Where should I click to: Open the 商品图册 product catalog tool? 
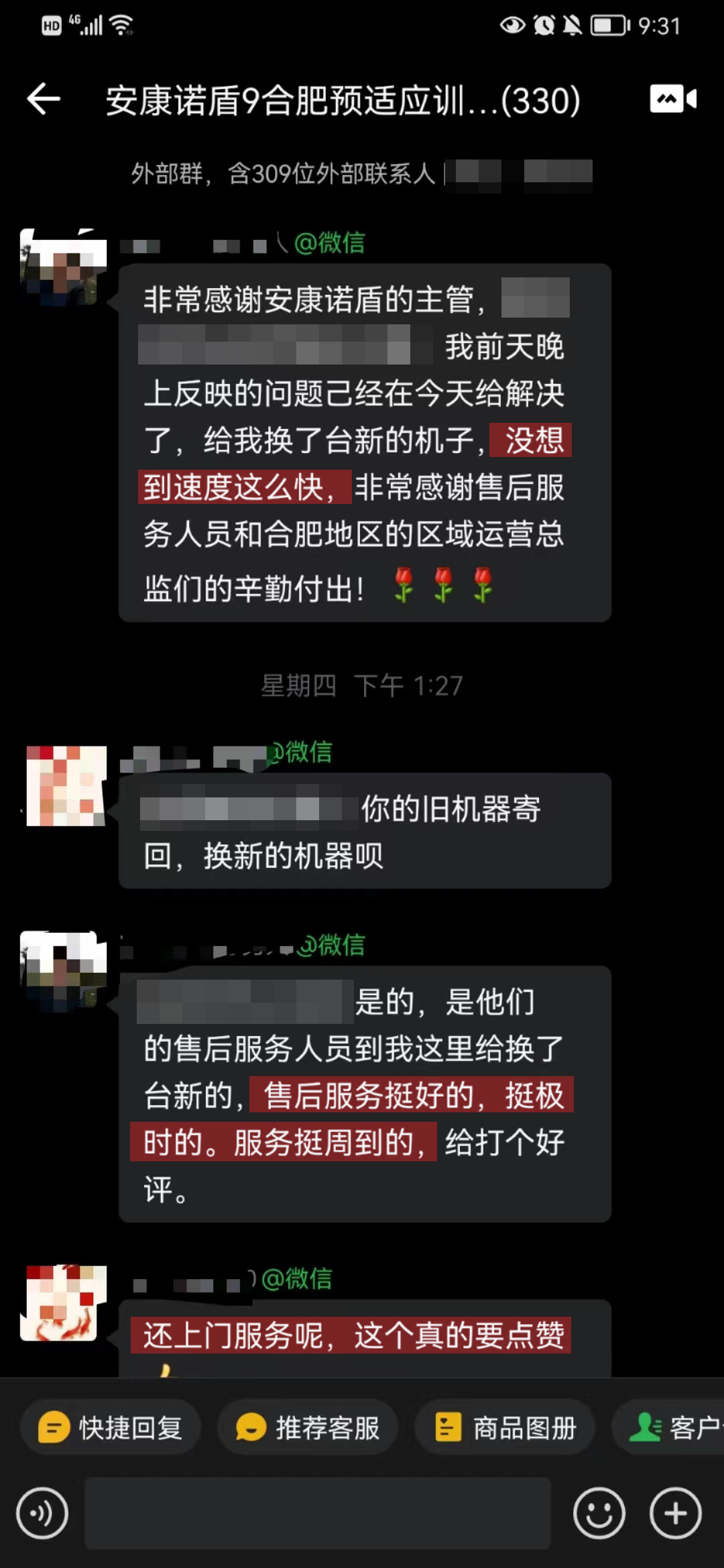pyautogui.click(x=504, y=1427)
